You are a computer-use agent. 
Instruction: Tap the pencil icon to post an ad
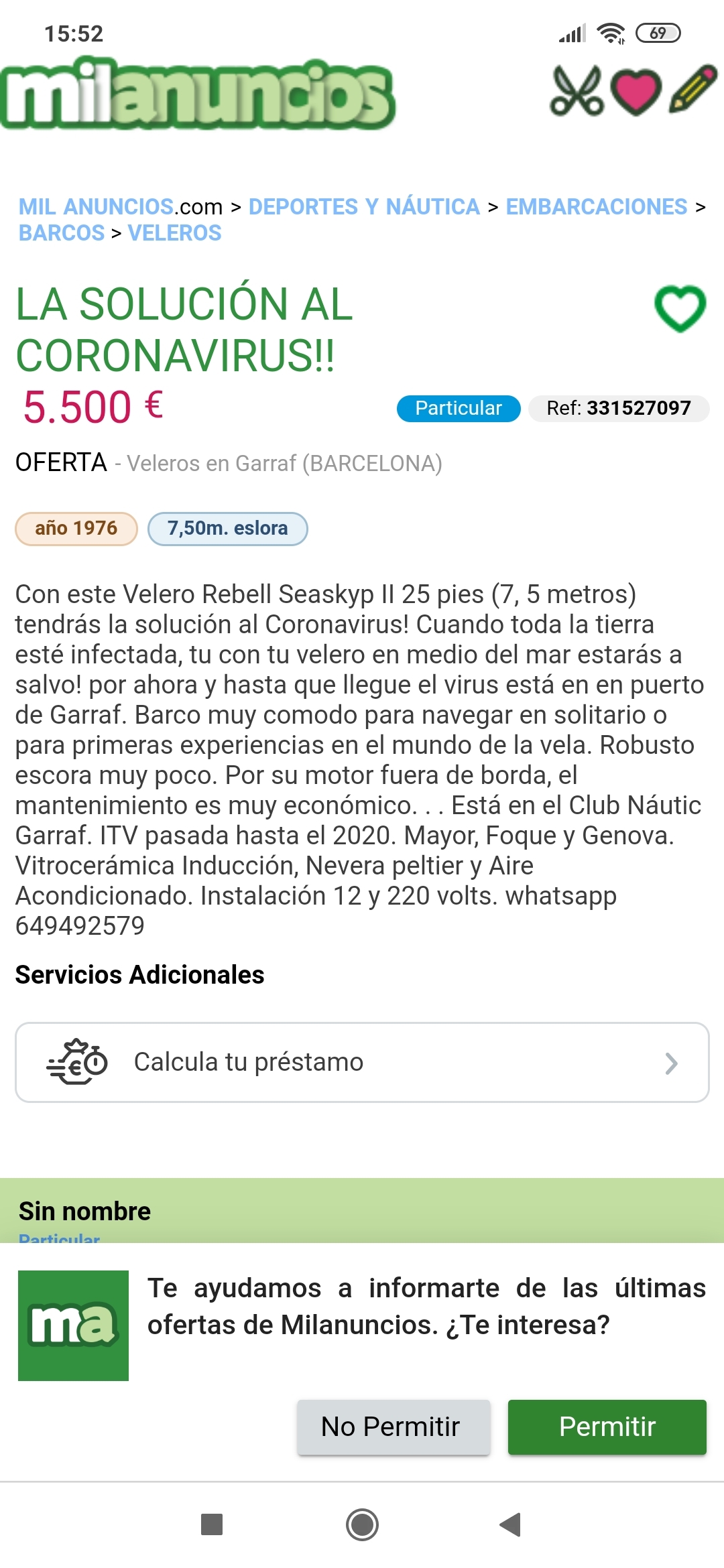(694, 90)
